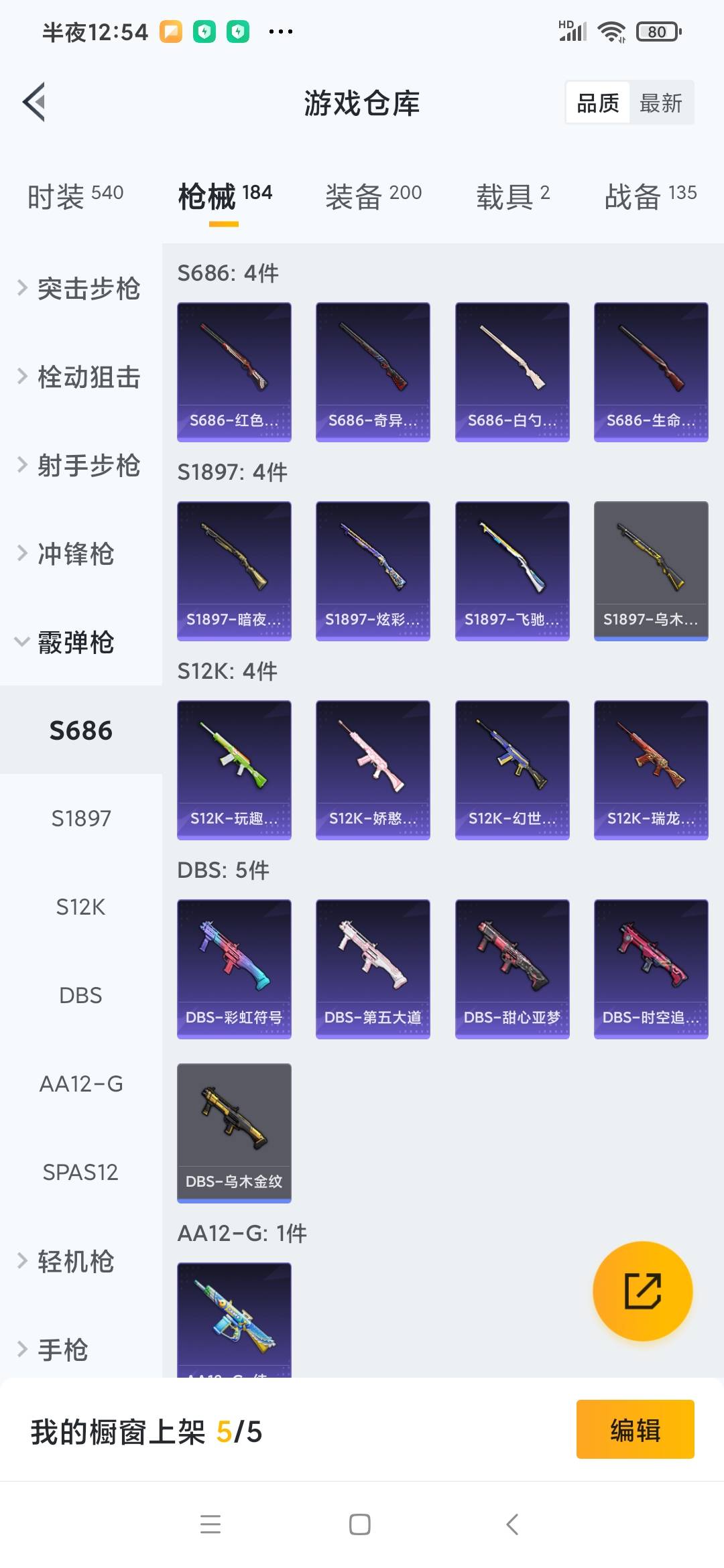Viewport: 724px width, 1568px height.
Task: Open DBS-乌木金纹 skin tile
Action: point(234,1133)
